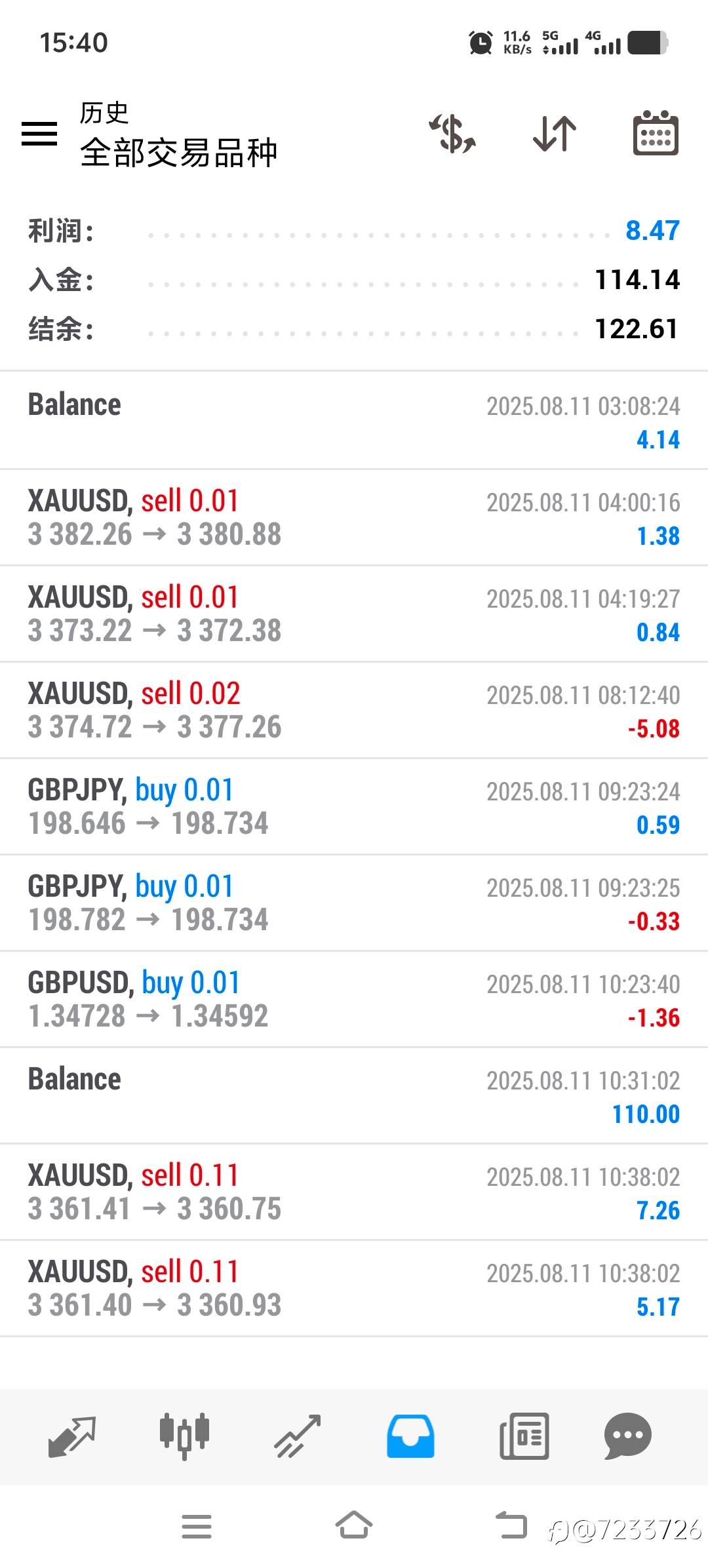708x1568 pixels.
Task: Open the Balance entry of 4.14
Action: [x=354, y=421]
